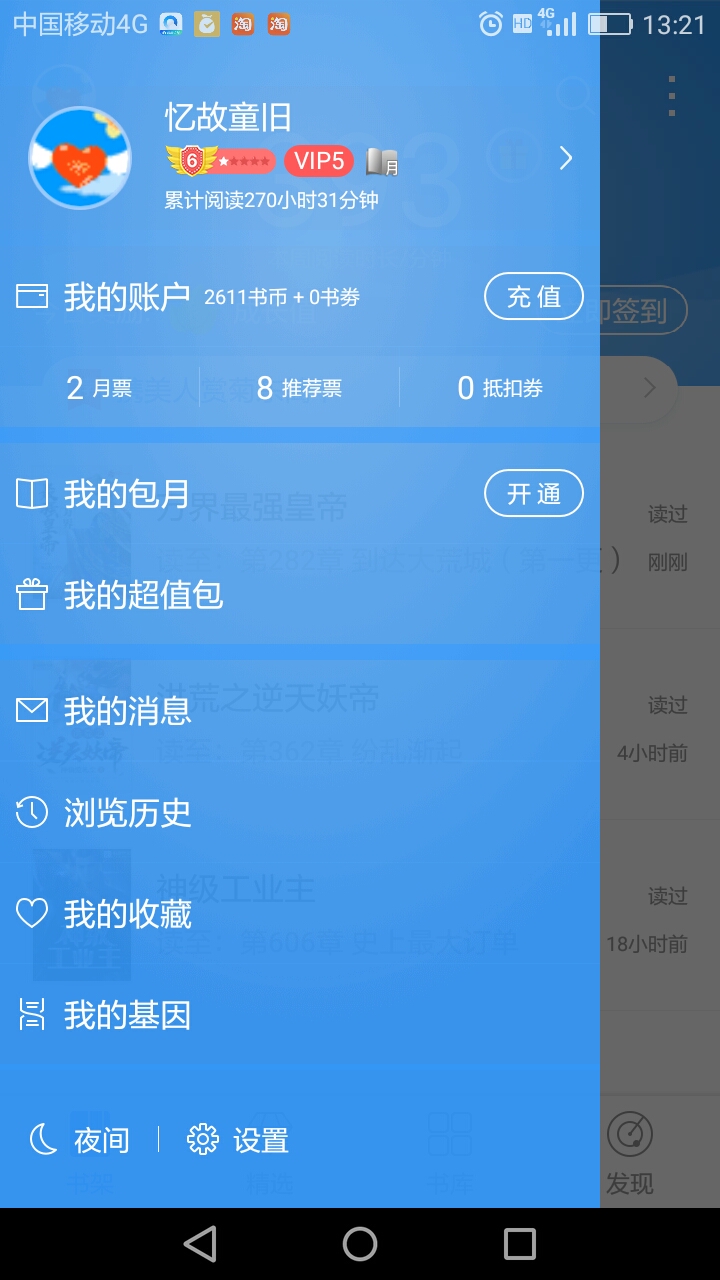Return to the phone home screen
The width and height of the screenshot is (720, 1280).
[x=360, y=1244]
